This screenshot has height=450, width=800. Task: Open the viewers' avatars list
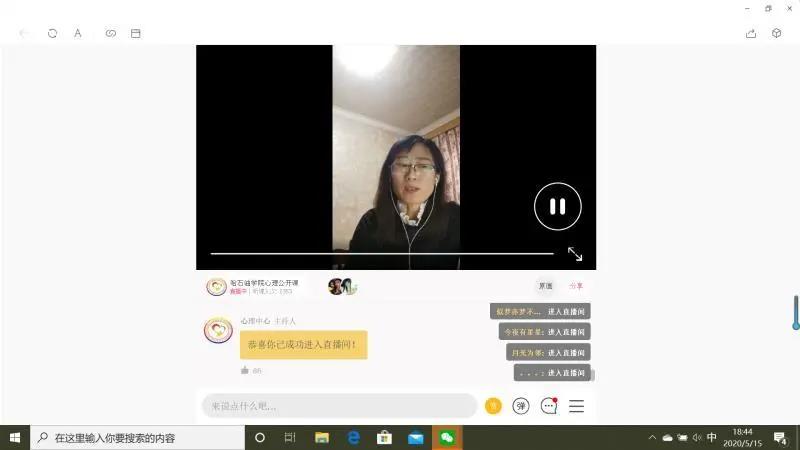(x=342, y=287)
